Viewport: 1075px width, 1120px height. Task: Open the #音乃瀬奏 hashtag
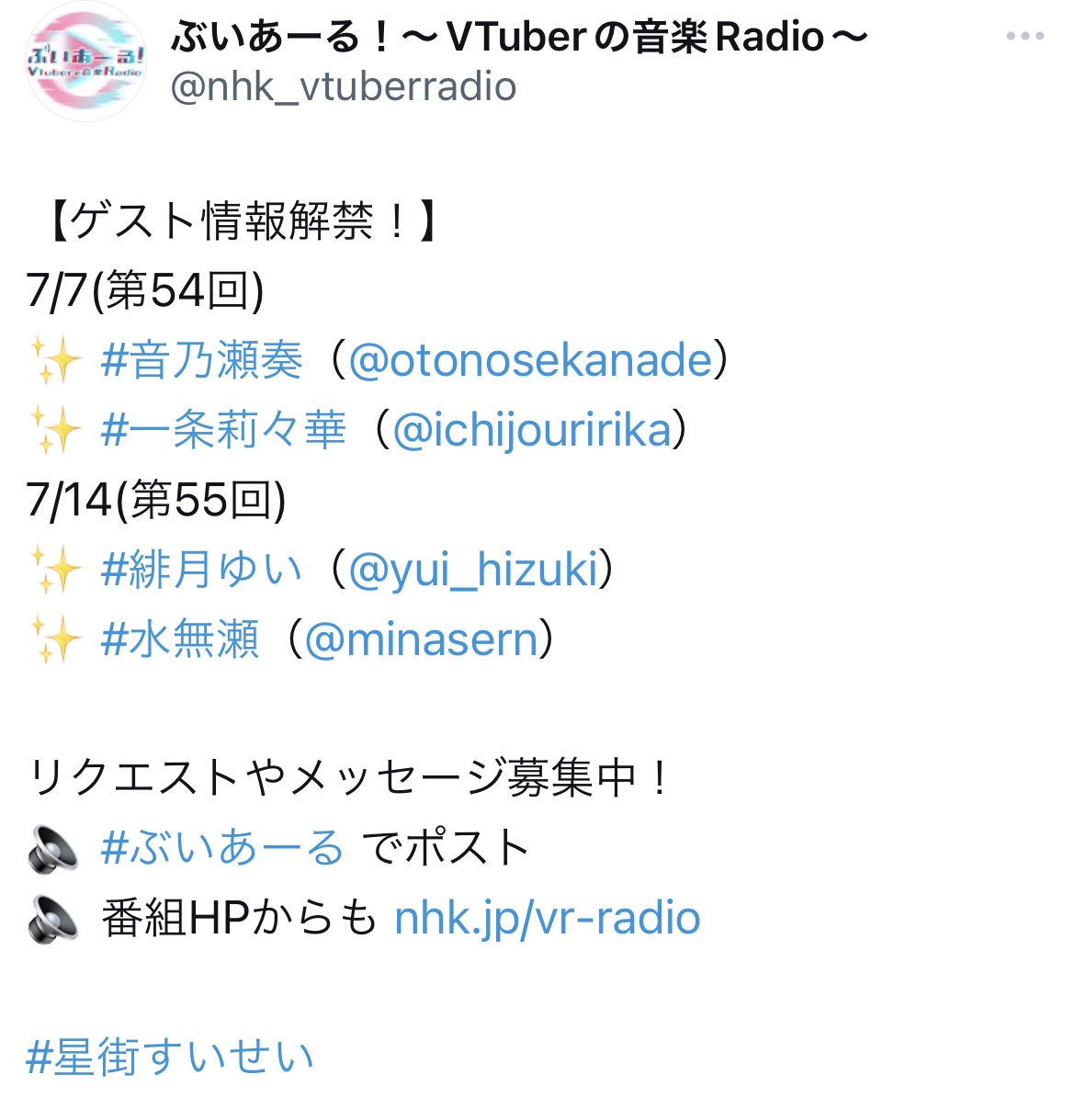201,360
